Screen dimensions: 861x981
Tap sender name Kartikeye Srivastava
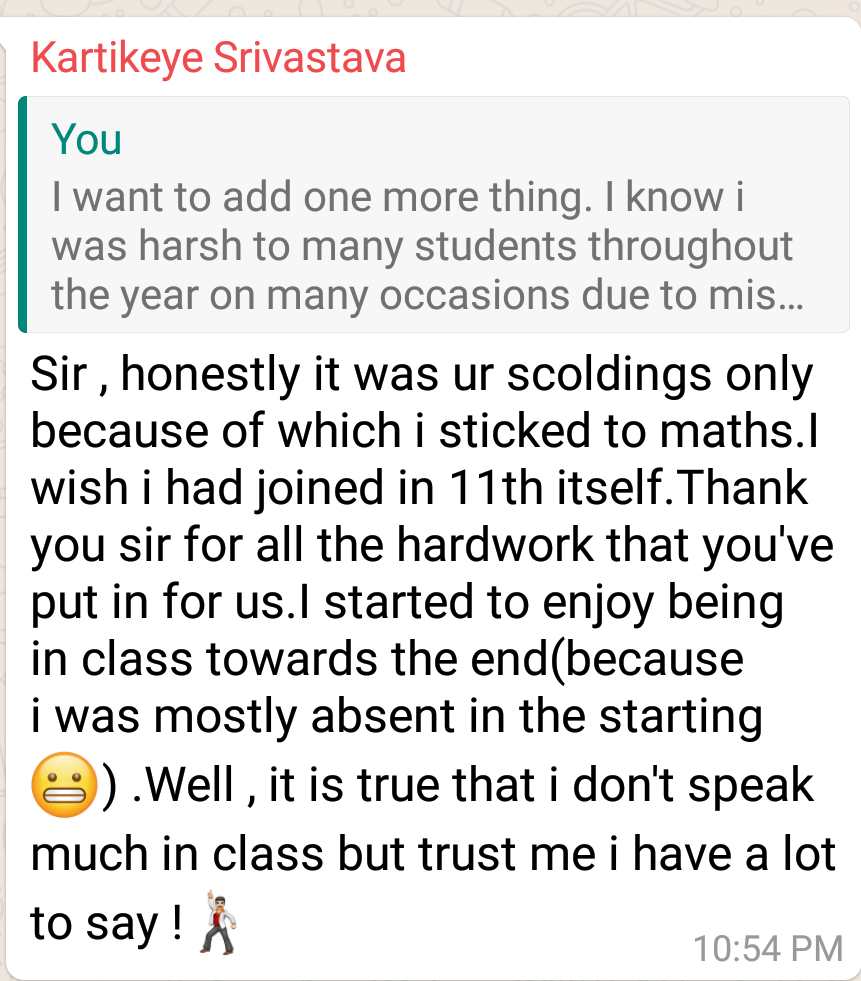tap(219, 58)
